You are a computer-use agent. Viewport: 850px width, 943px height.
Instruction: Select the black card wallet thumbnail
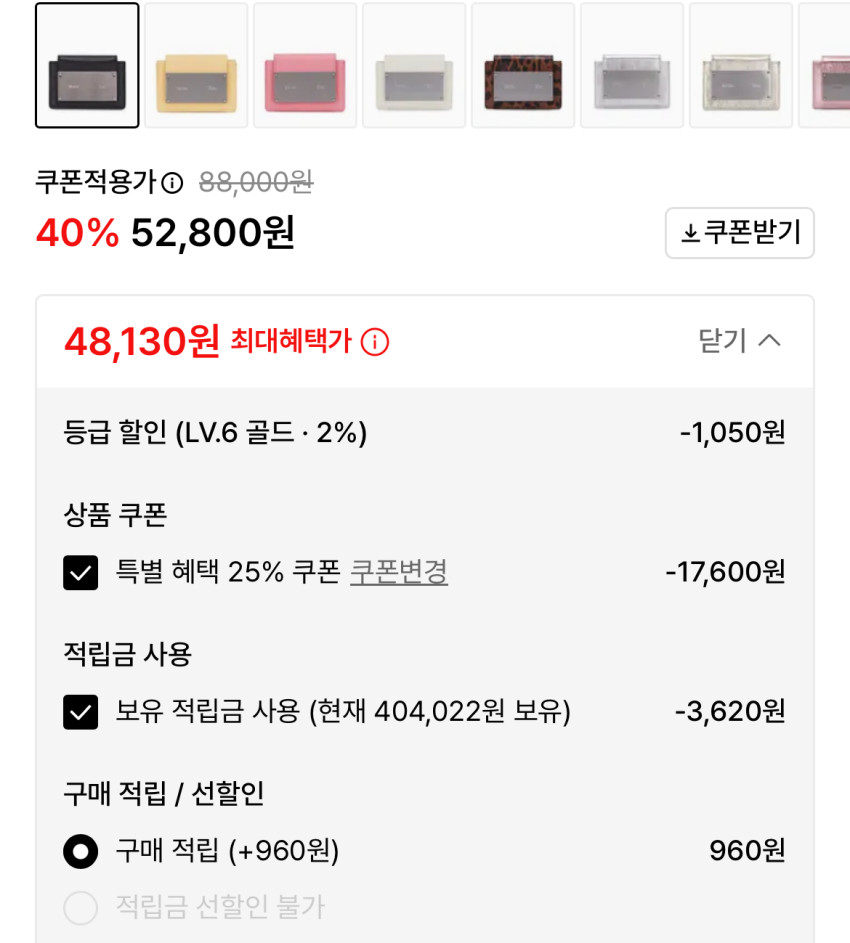coord(87,65)
